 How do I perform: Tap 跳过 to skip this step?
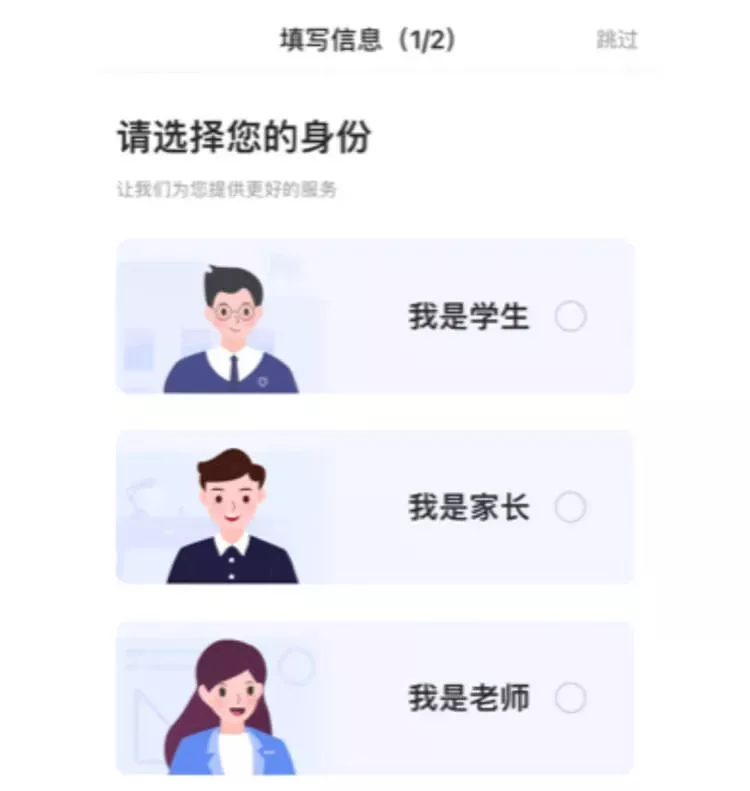[x=617, y=40]
